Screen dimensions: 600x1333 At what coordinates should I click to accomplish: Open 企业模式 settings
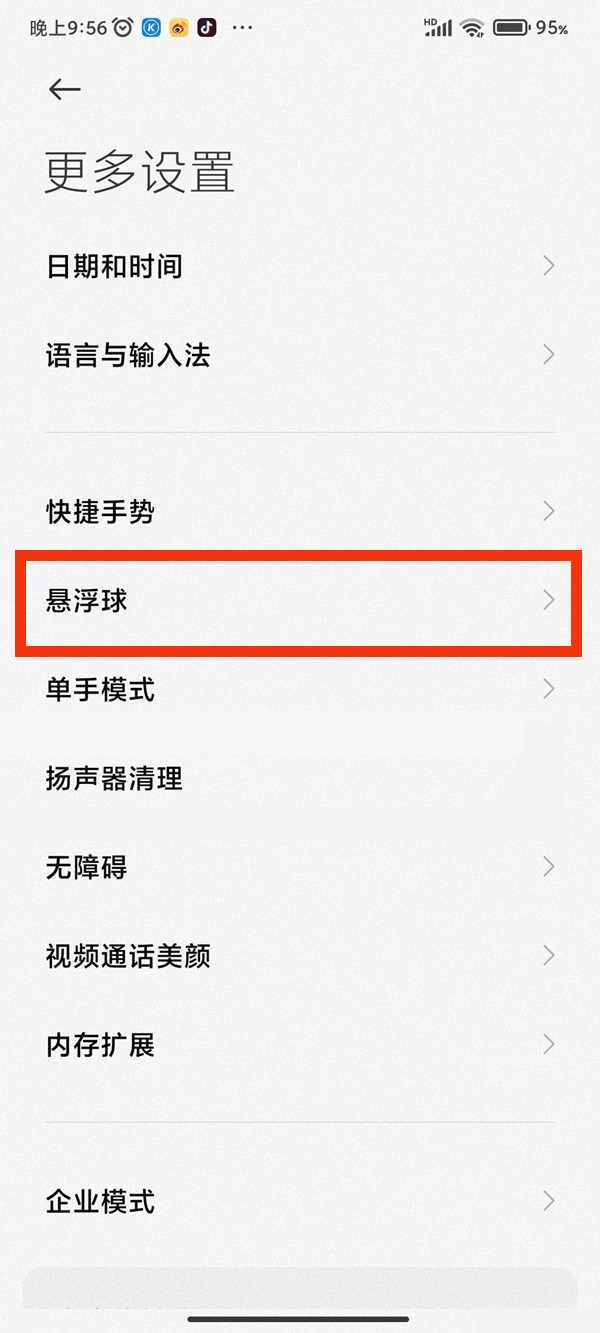[x=300, y=1201]
